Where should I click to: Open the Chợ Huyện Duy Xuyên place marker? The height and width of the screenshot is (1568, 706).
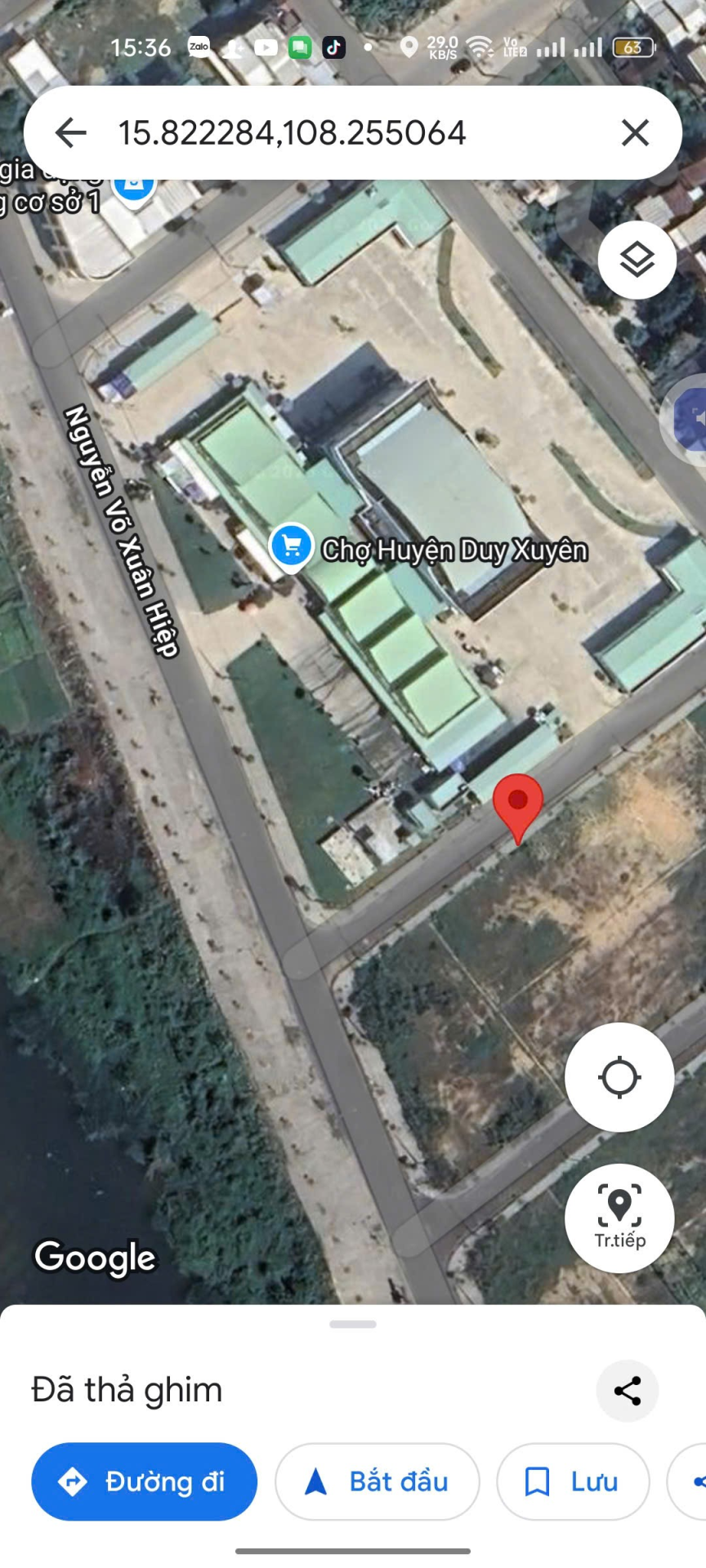coord(291,546)
